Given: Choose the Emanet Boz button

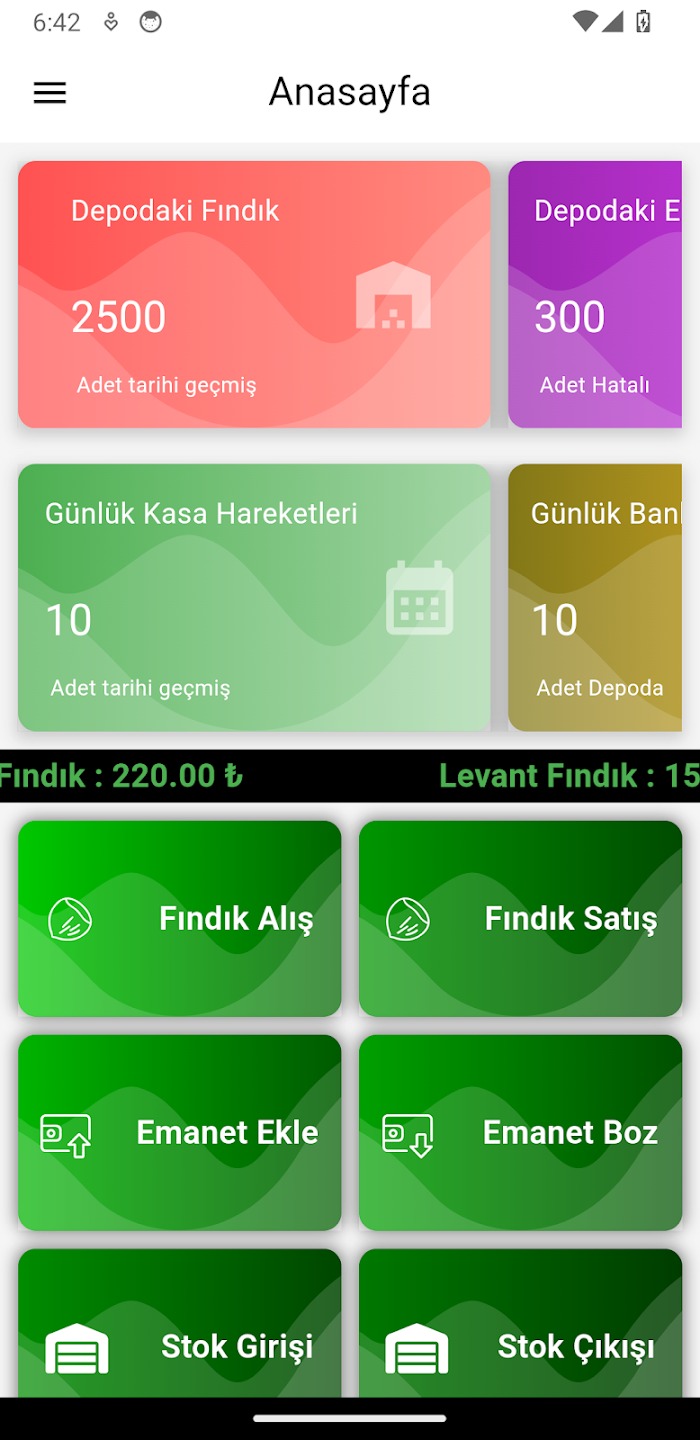Looking at the screenshot, I should [520, 1132].
